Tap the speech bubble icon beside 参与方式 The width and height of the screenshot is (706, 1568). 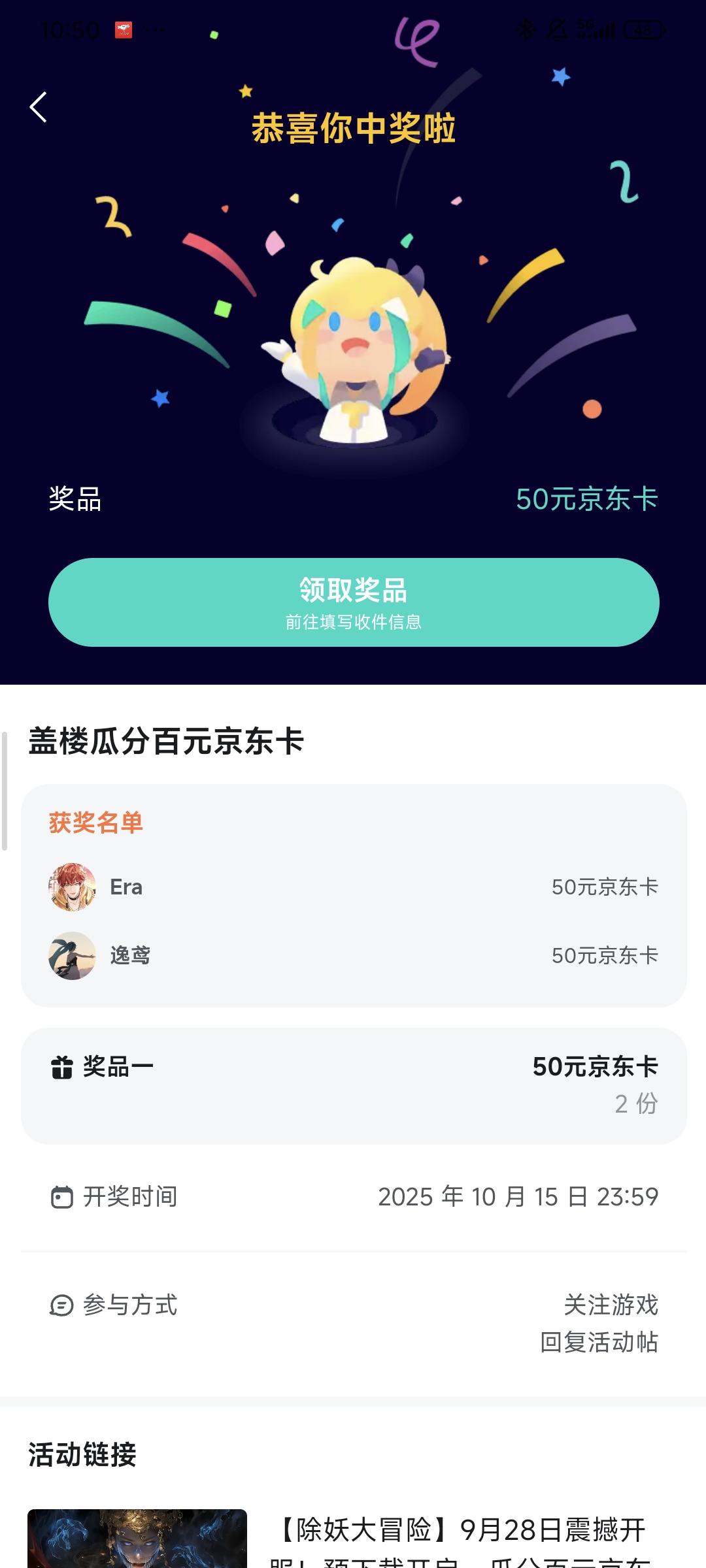click(62, 1305)
